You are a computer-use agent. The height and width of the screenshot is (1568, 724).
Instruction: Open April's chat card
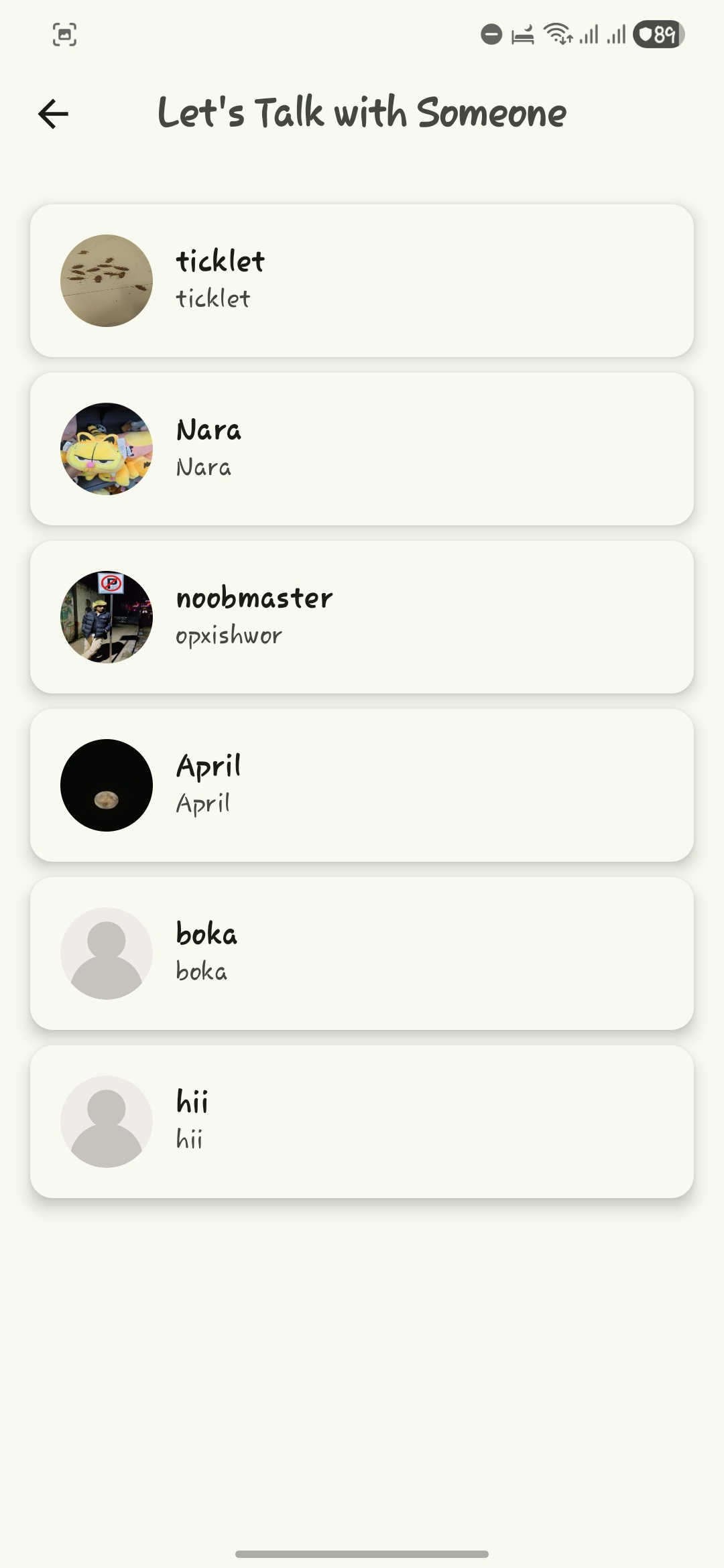(x=362, y=785)
